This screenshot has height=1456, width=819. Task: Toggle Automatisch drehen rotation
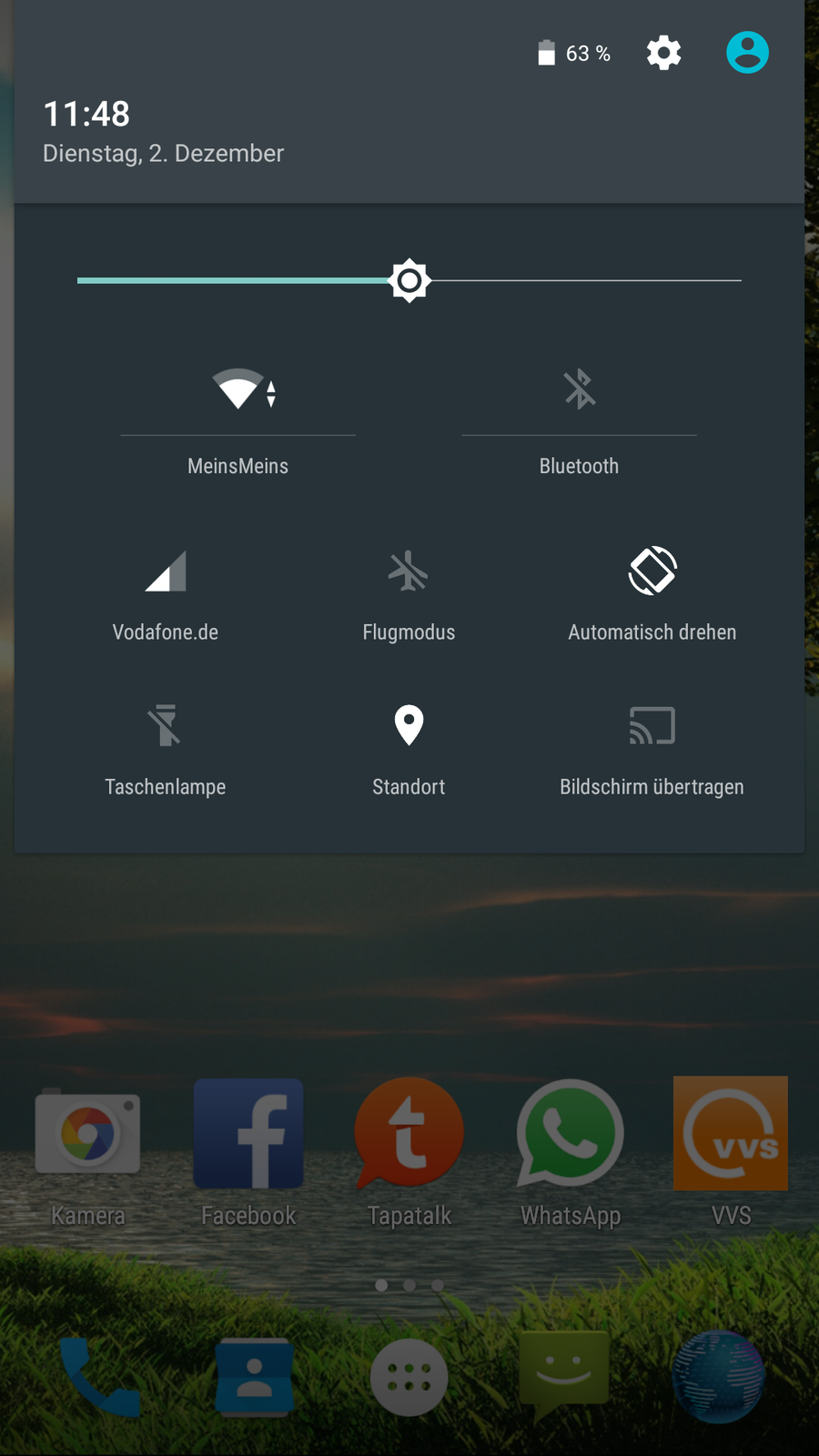652,572
